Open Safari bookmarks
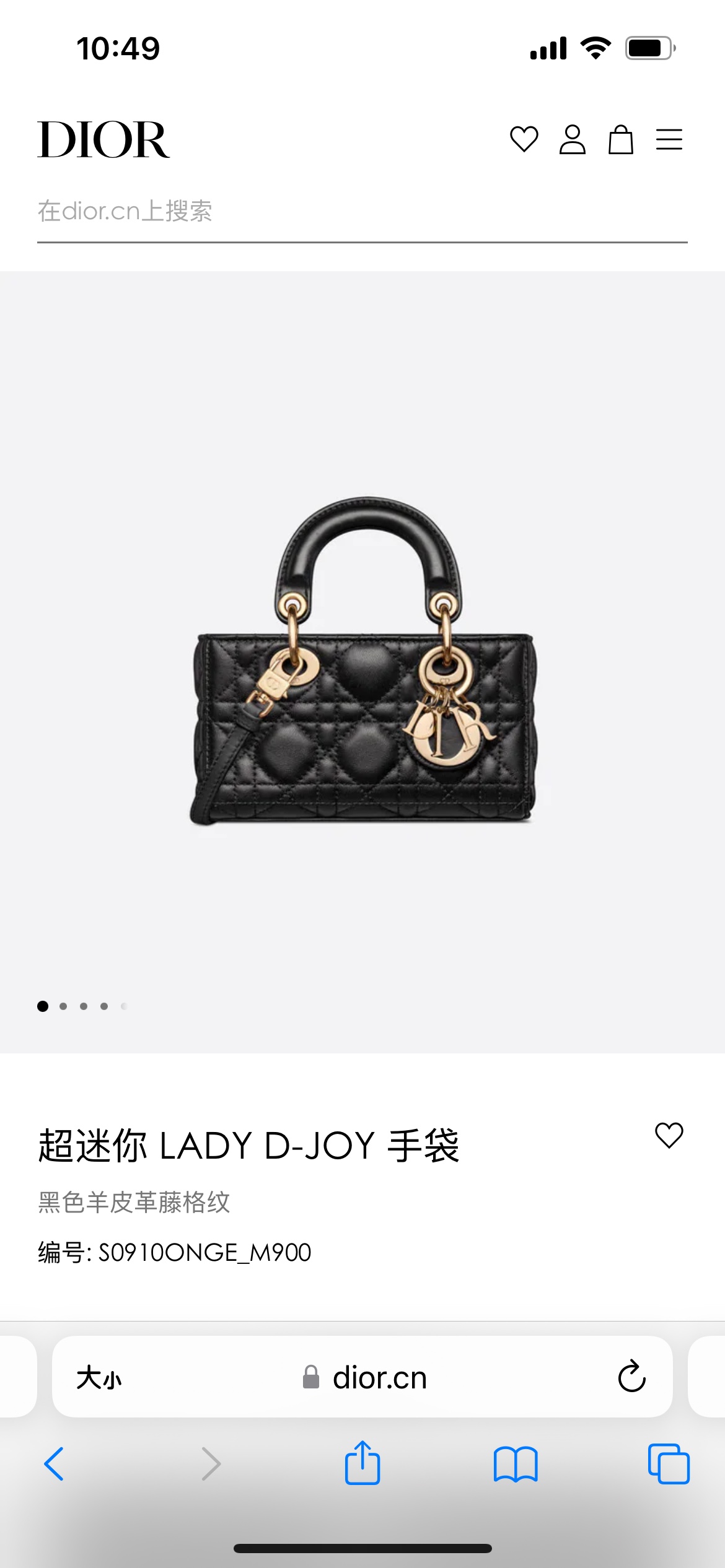The image size is (725, 1568). point(516,1464)
